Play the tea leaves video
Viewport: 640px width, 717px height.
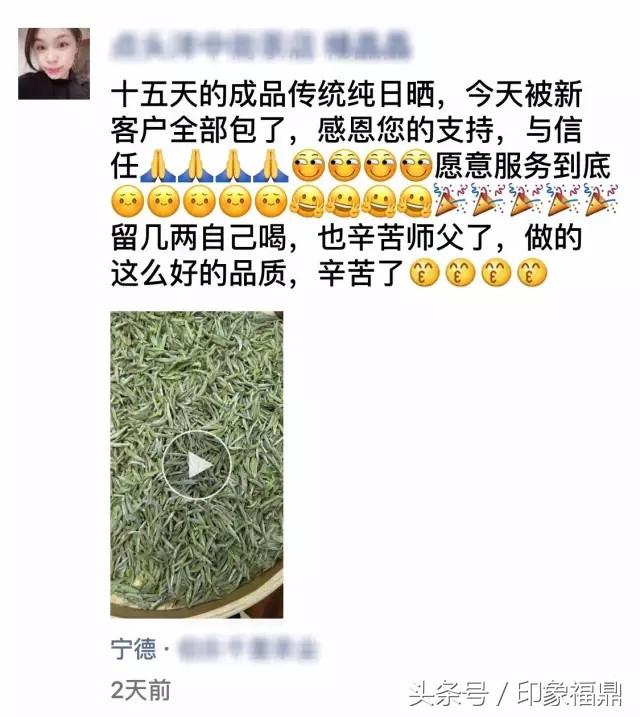coord(197,464)
